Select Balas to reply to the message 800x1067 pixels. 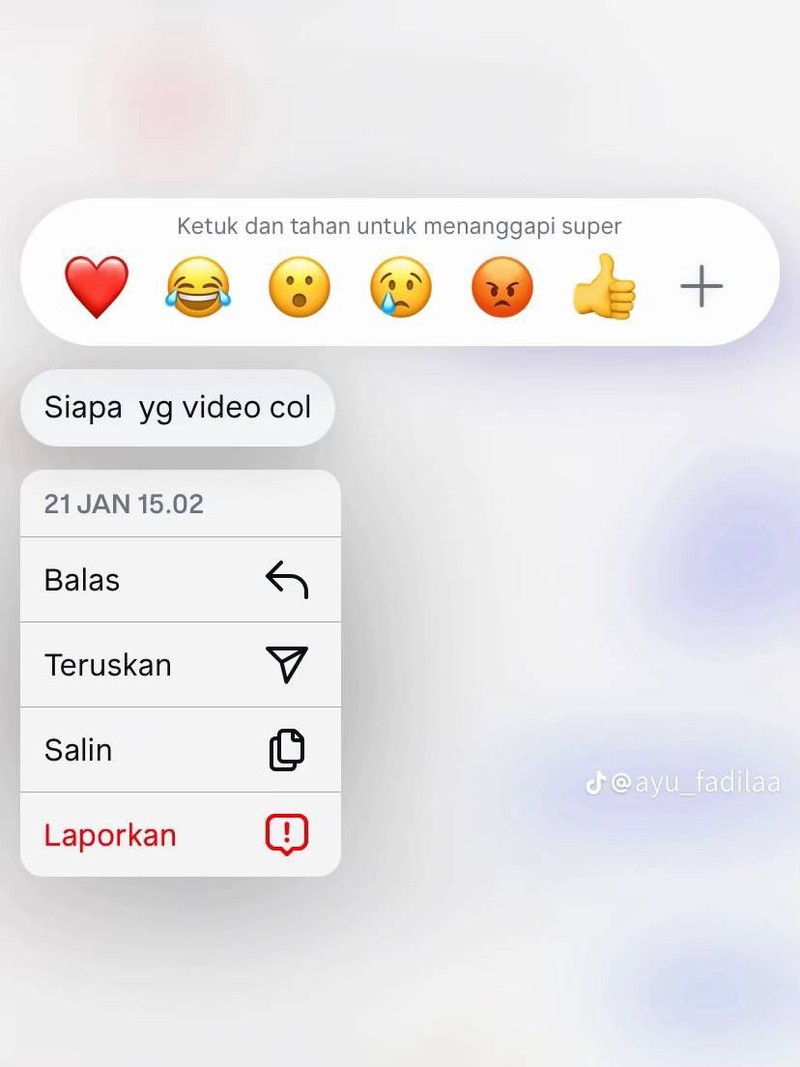coord(81,579)
